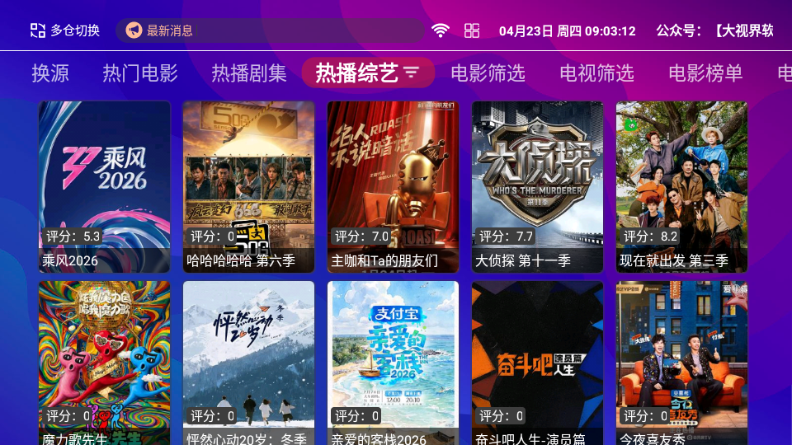This screenshot has height=445, width=792.
Task: Switch to the 换源 tab
Action: tap(50, 73)
